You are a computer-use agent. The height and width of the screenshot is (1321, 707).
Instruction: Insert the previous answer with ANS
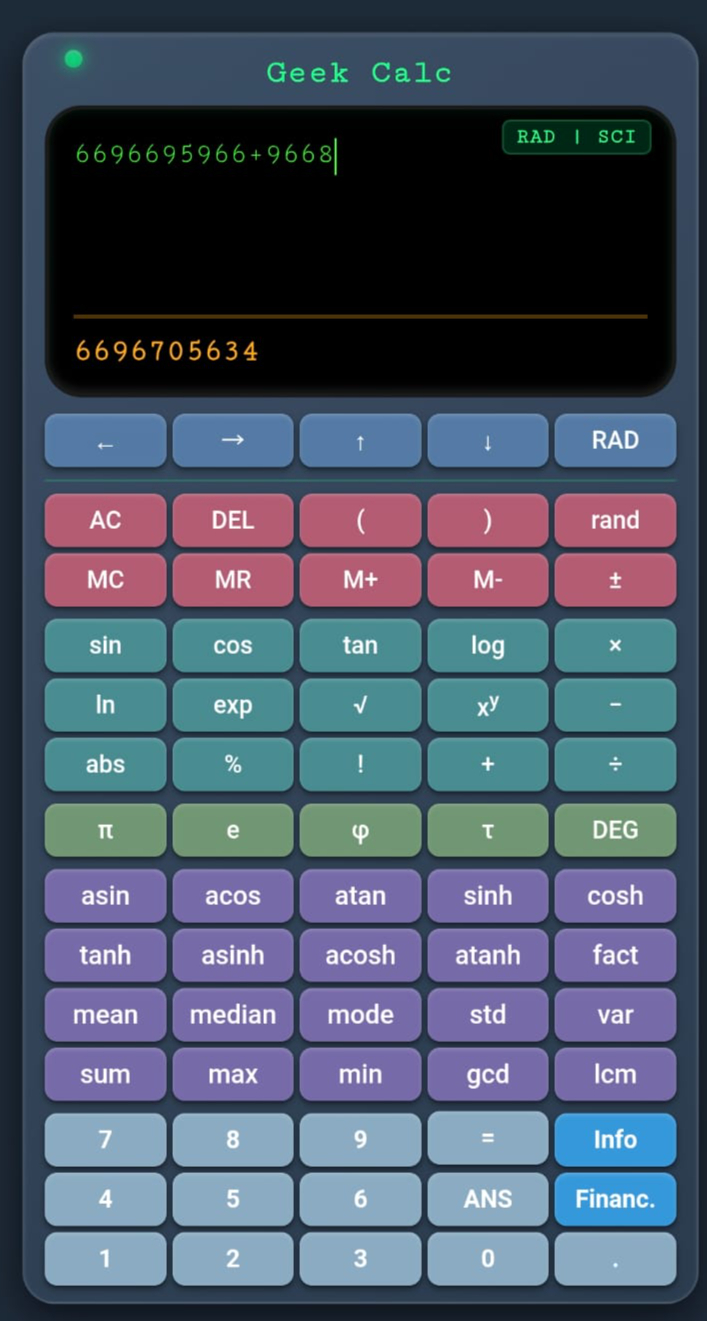point(488,1199)
